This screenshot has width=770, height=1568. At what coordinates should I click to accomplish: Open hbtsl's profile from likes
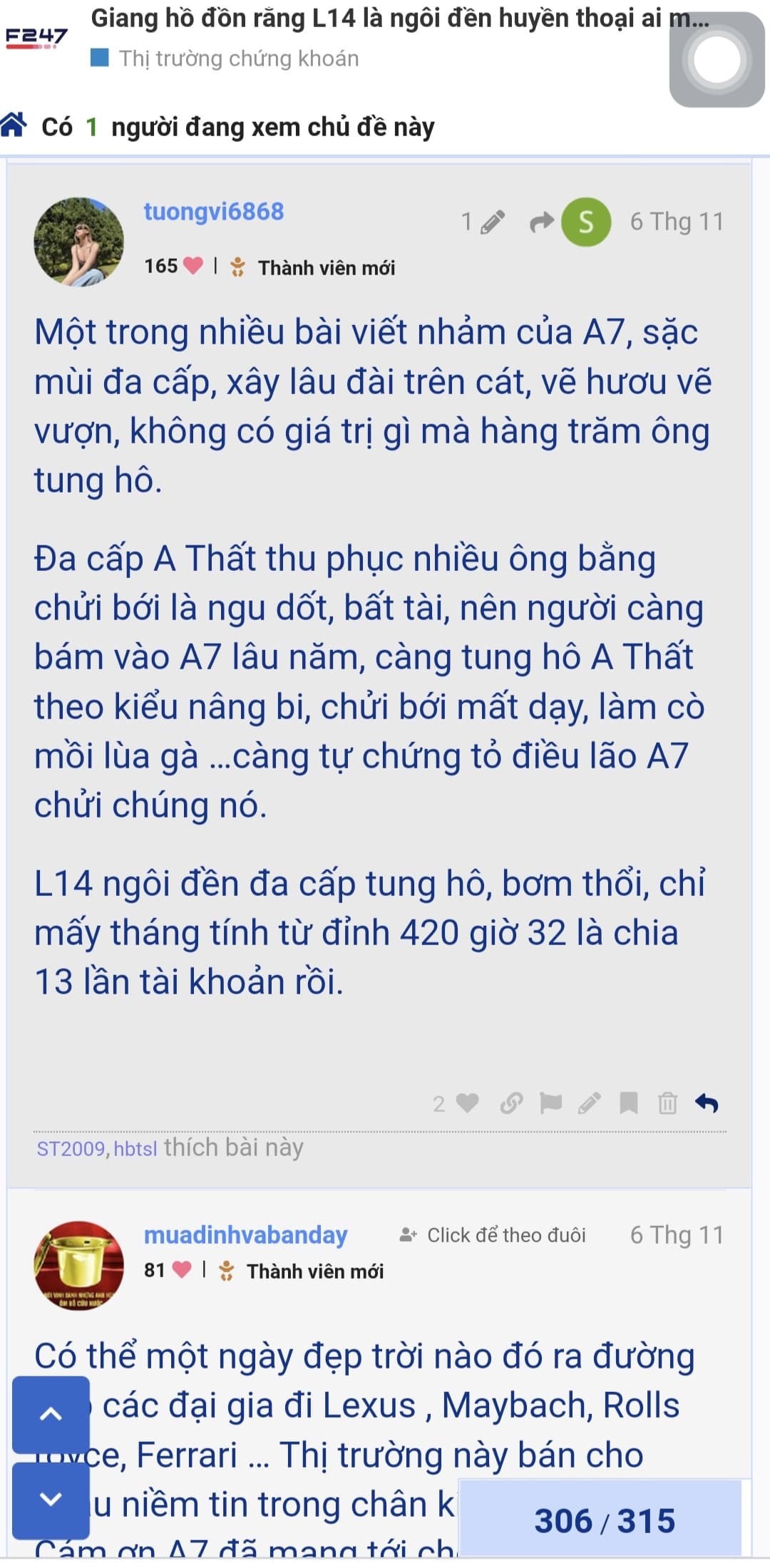pos(135,1149)
